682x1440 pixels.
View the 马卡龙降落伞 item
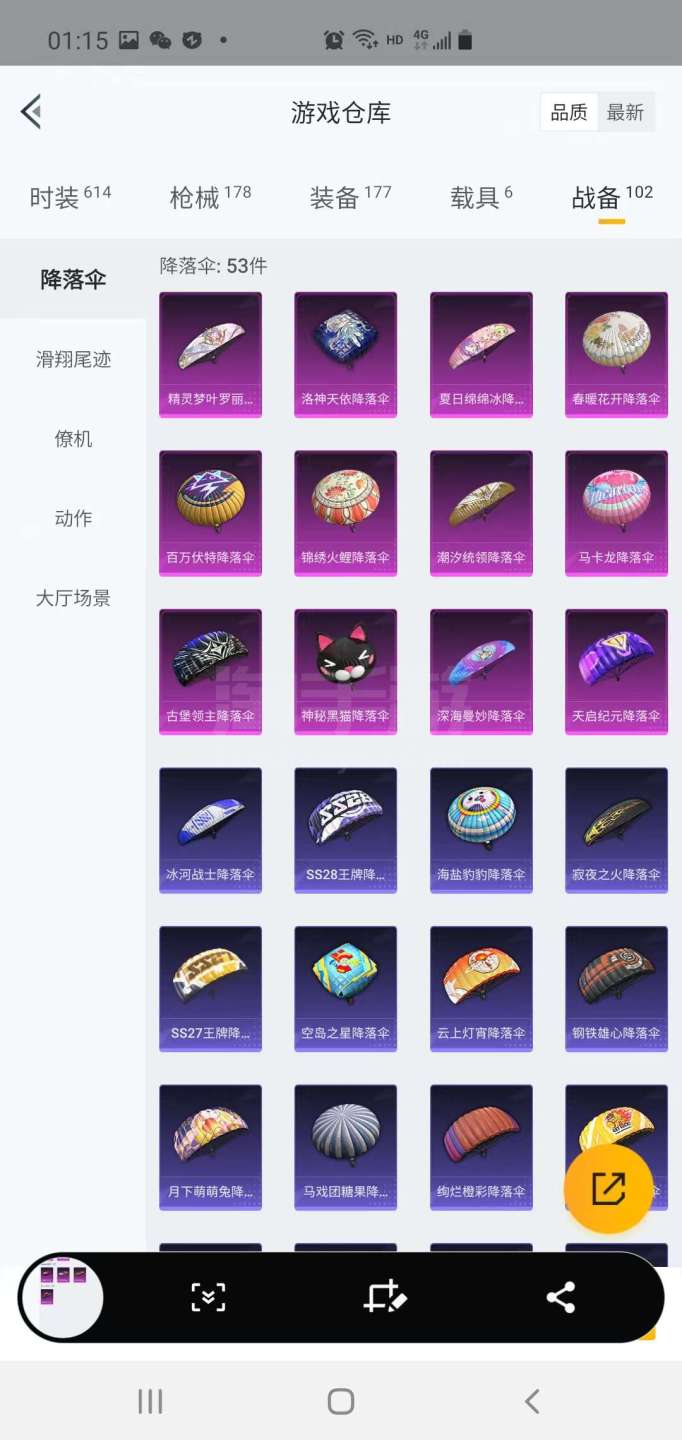tap(616, 512)
